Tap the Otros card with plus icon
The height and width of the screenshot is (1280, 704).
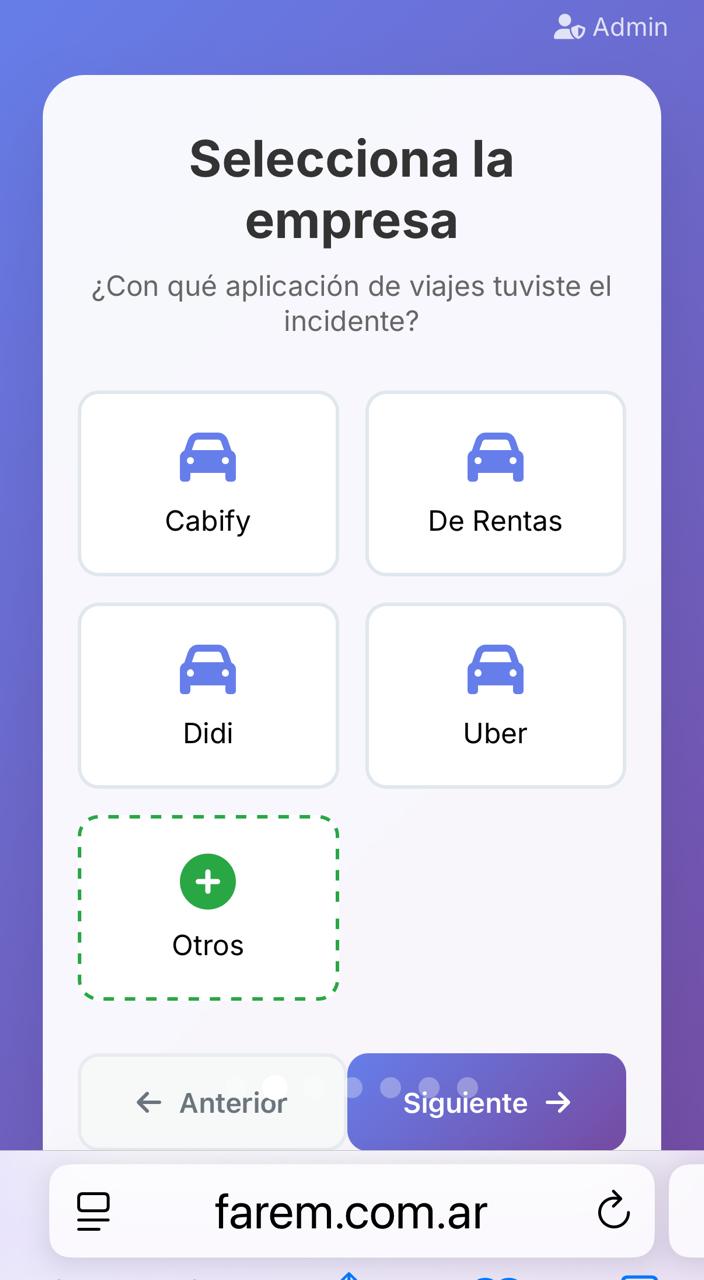pyautogui.click(x=208, y=907)
